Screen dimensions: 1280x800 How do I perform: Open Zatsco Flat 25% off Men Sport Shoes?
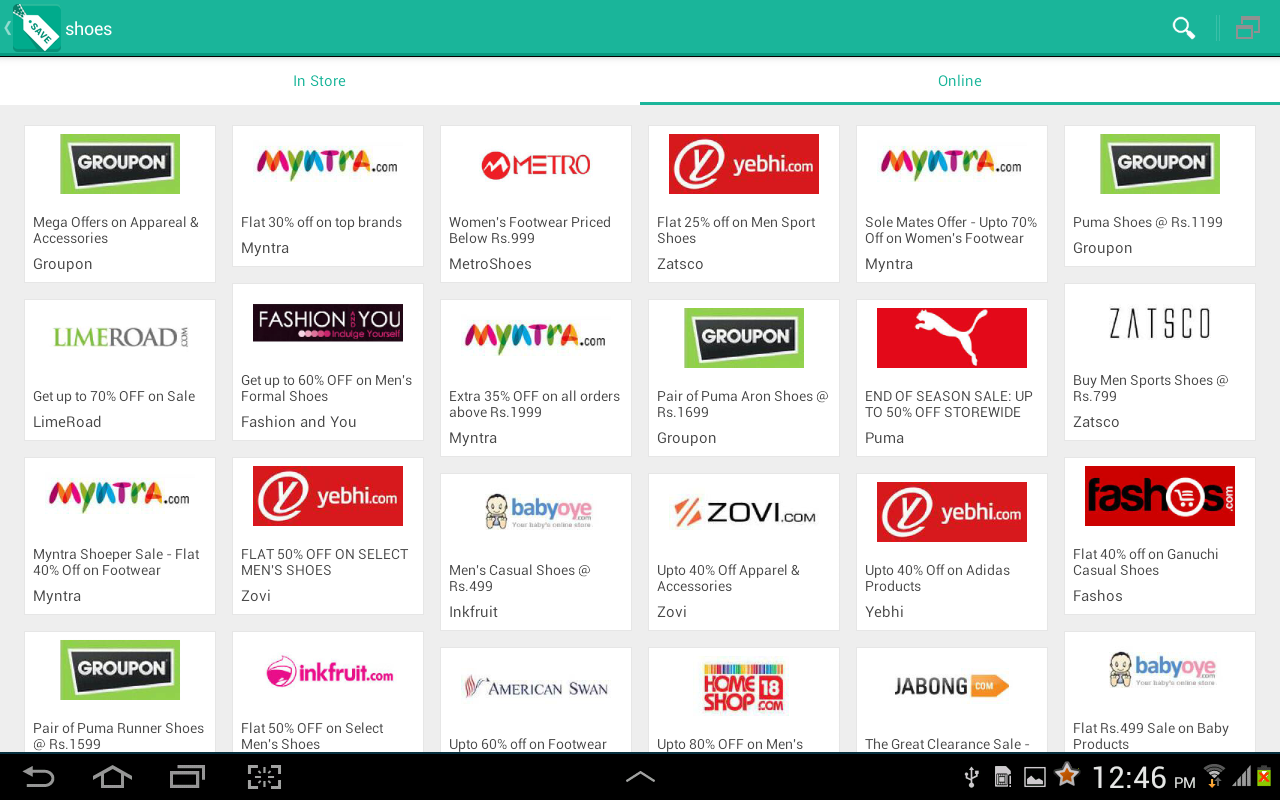[744, 204]
